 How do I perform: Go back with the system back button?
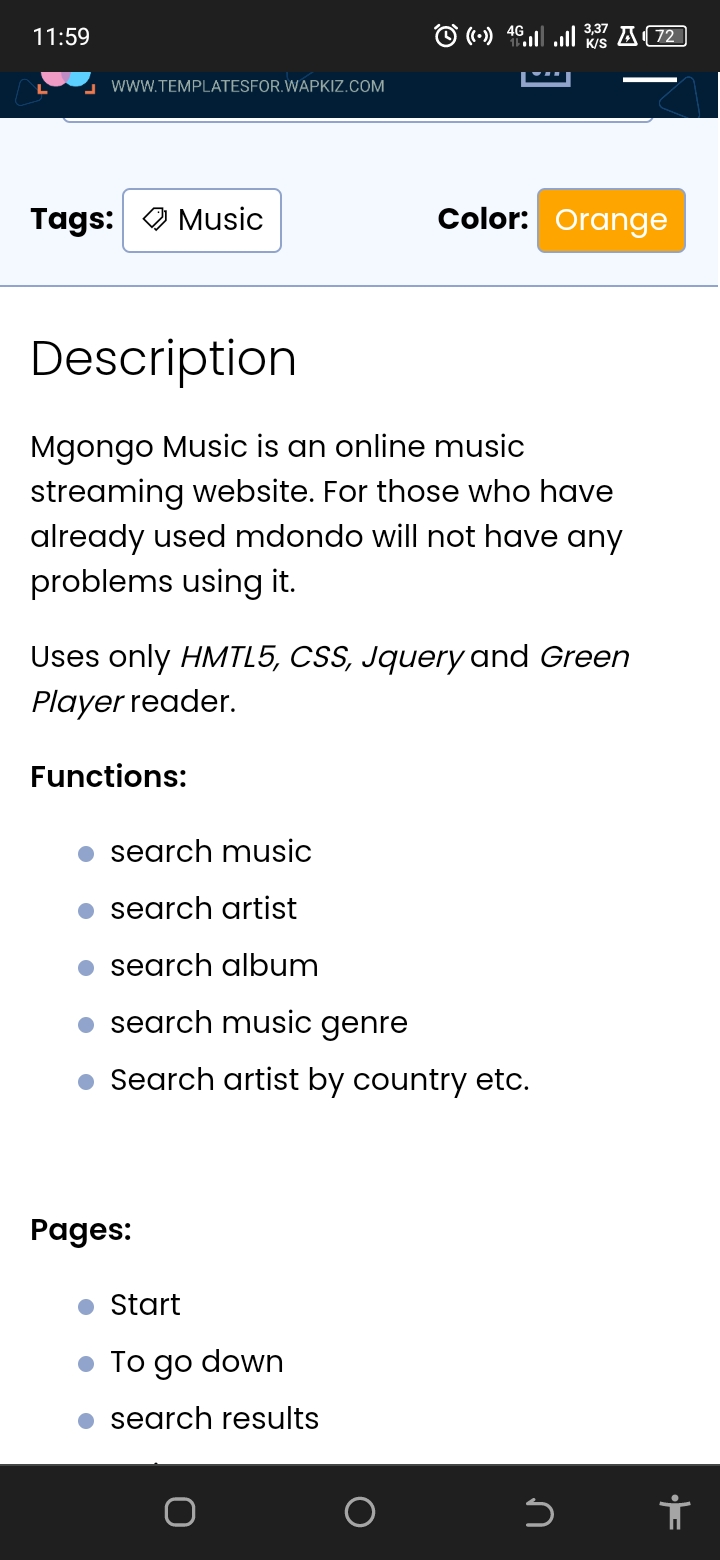[x=539, y=1513]
